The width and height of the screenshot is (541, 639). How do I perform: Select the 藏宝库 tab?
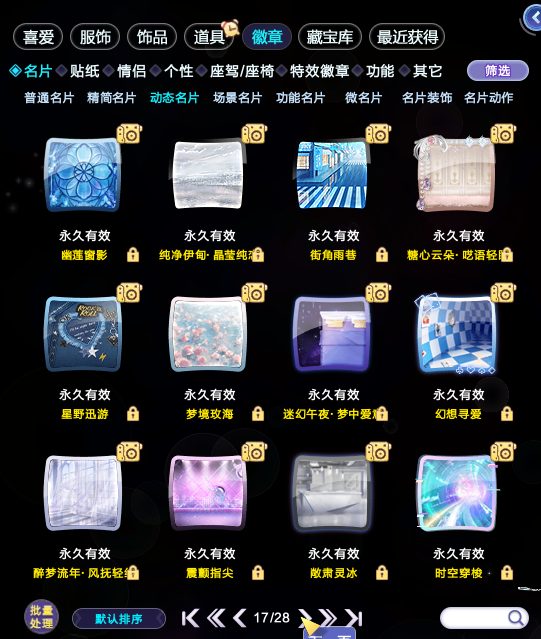(330, 37)
